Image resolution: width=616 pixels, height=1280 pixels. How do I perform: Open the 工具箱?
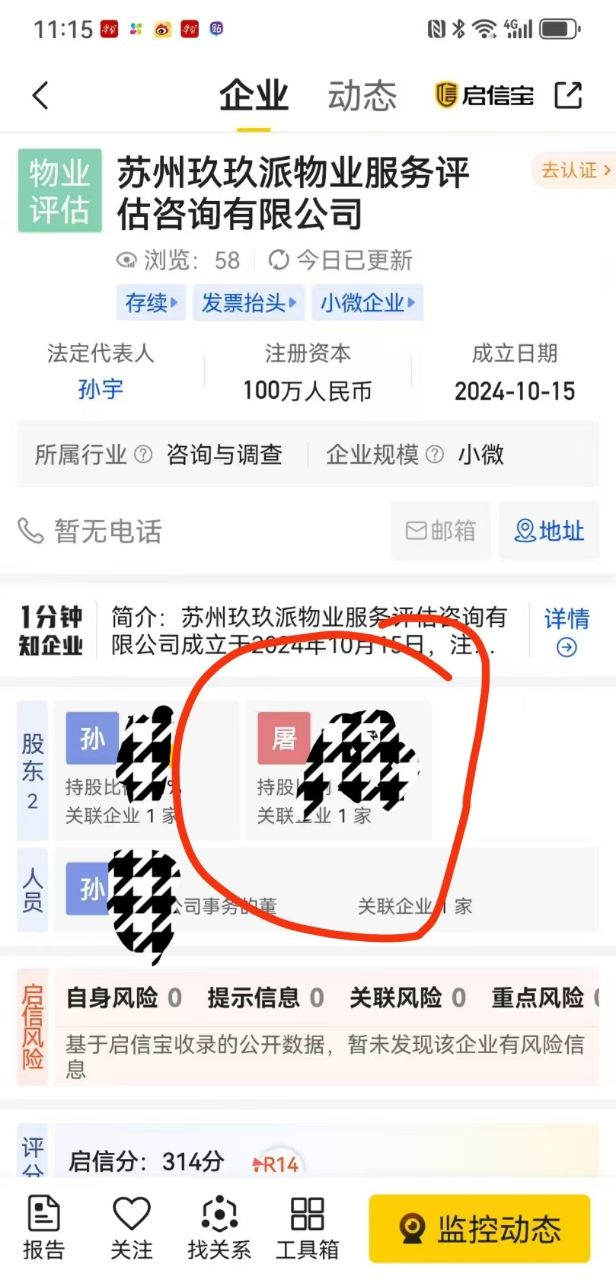click(307, 1228)
